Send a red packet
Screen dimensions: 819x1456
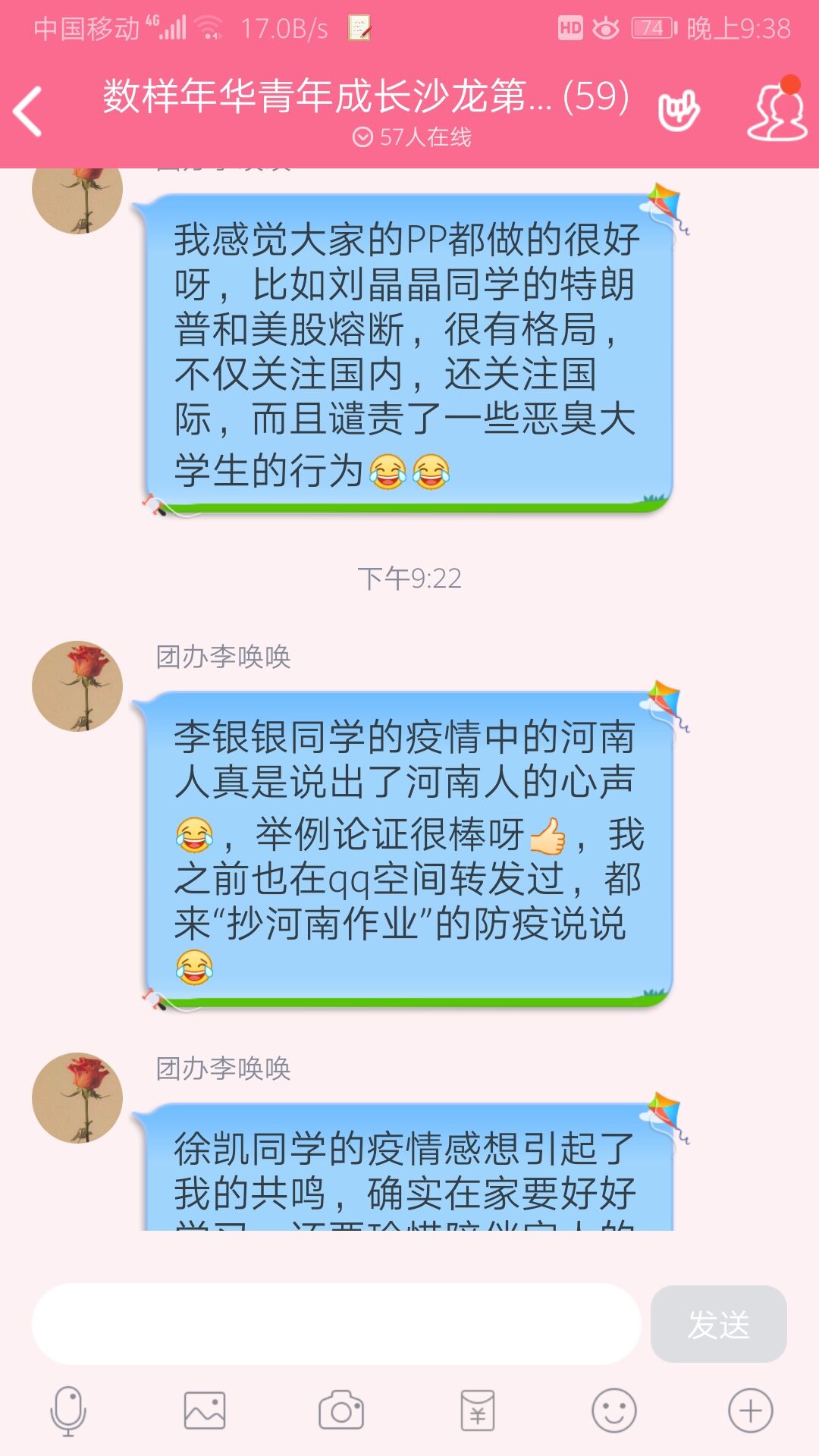478,1411
